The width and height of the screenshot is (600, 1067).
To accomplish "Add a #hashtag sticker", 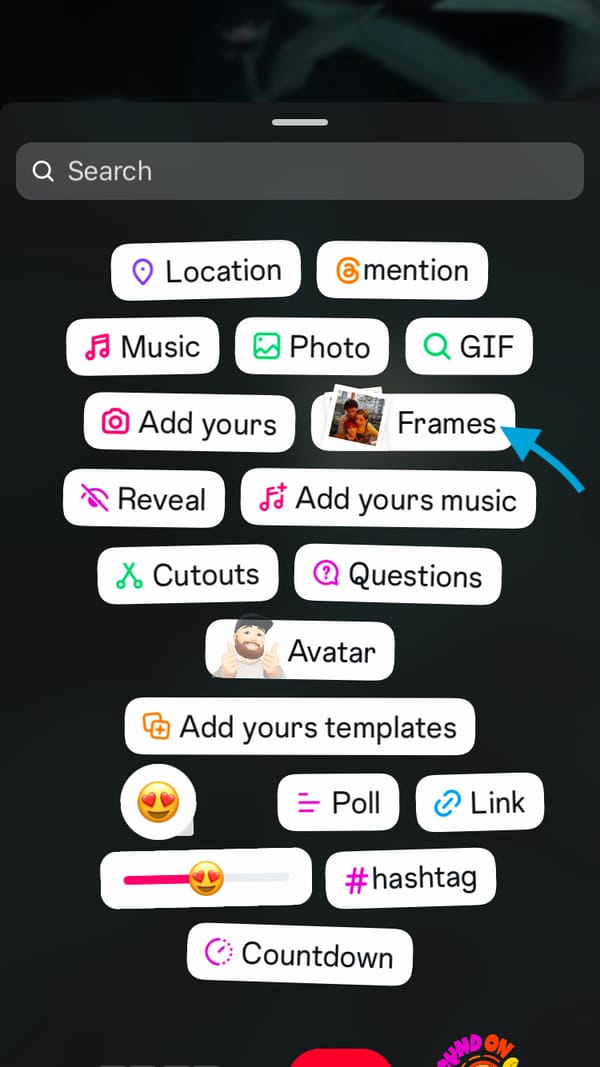I will (411, 878).
